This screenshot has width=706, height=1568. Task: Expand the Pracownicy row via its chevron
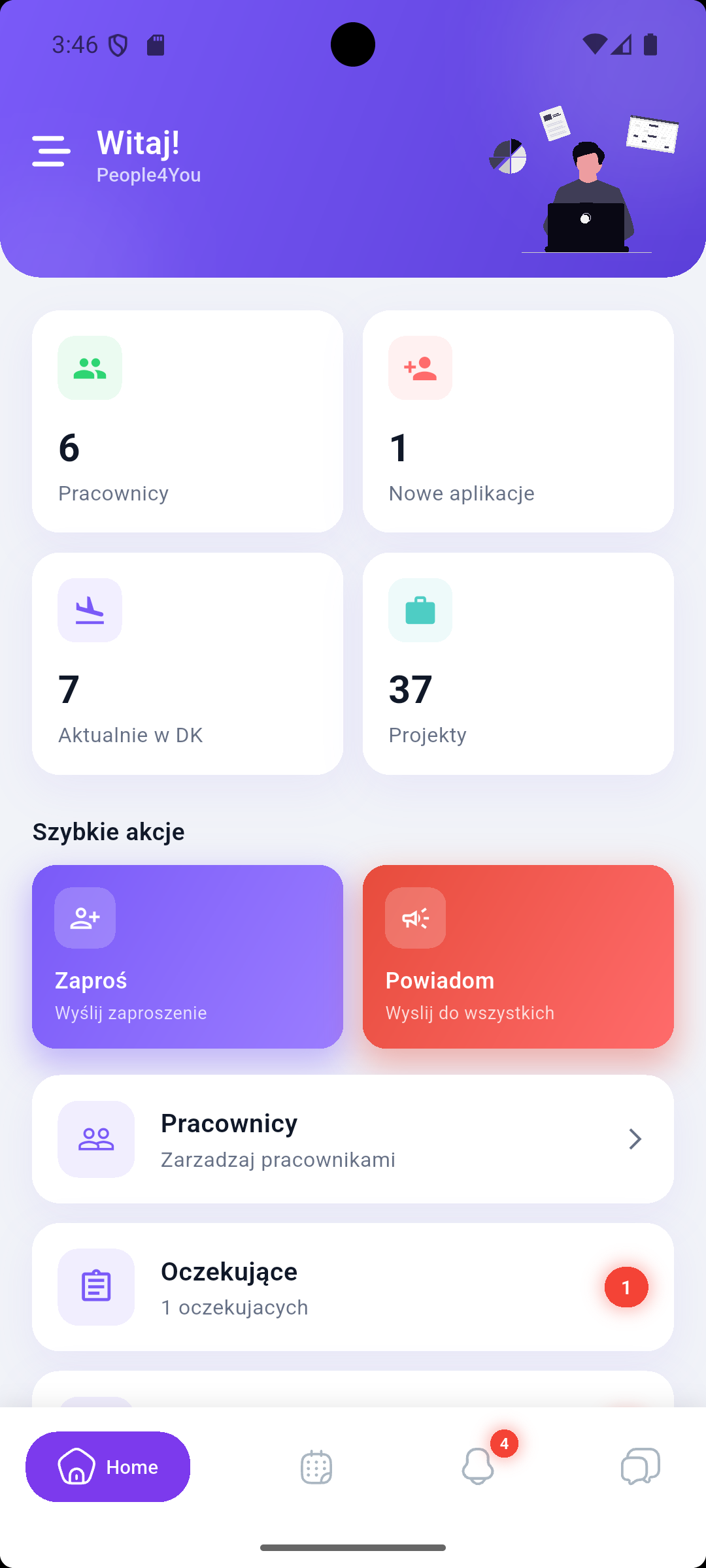[635, 1138]
